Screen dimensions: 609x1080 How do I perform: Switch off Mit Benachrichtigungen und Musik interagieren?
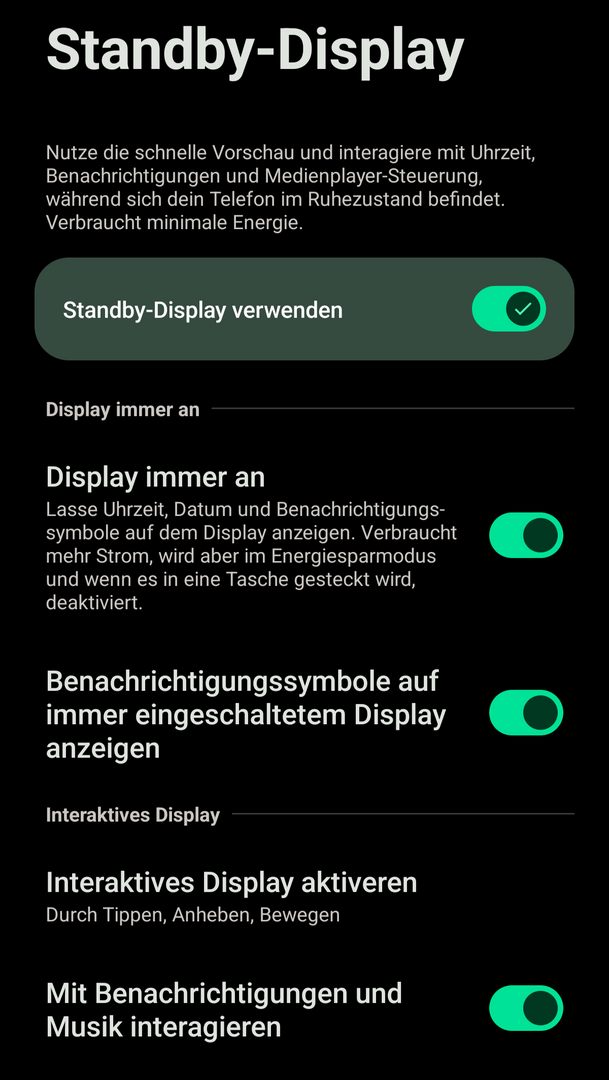pyautogui.click(x=525, y=1008)
